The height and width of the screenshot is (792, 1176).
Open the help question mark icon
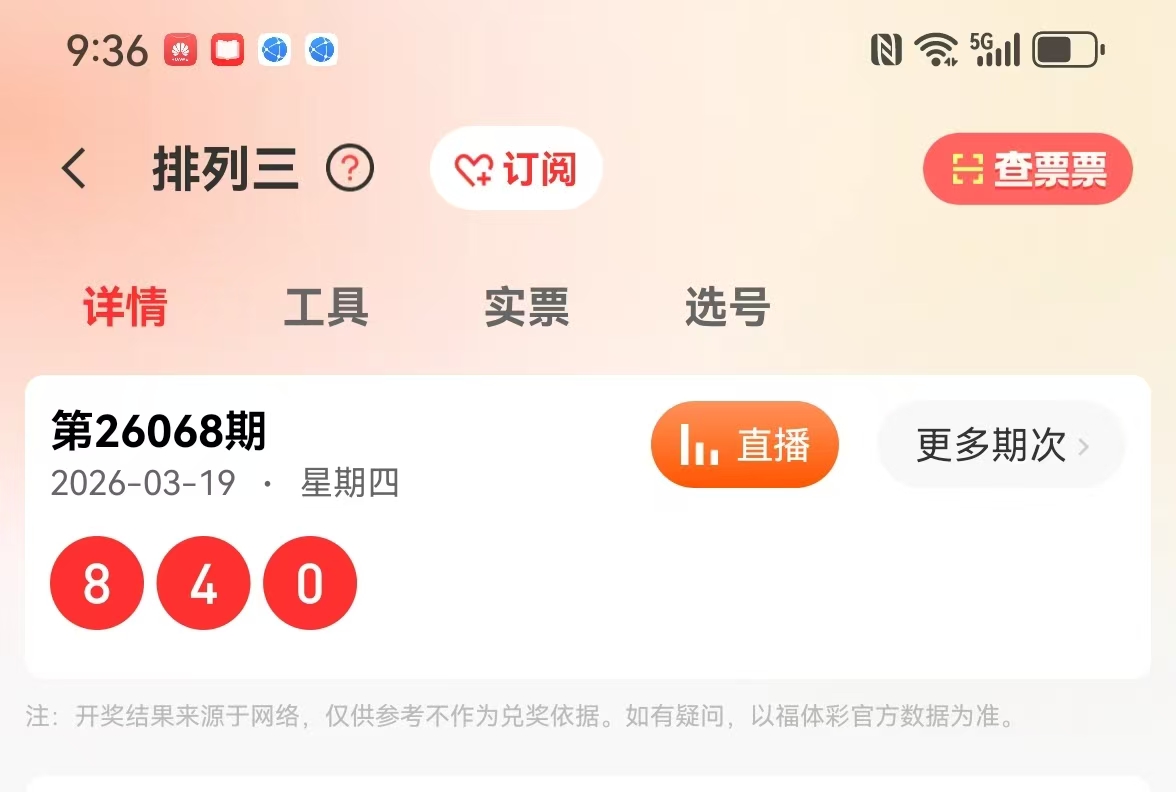(350, 169)
